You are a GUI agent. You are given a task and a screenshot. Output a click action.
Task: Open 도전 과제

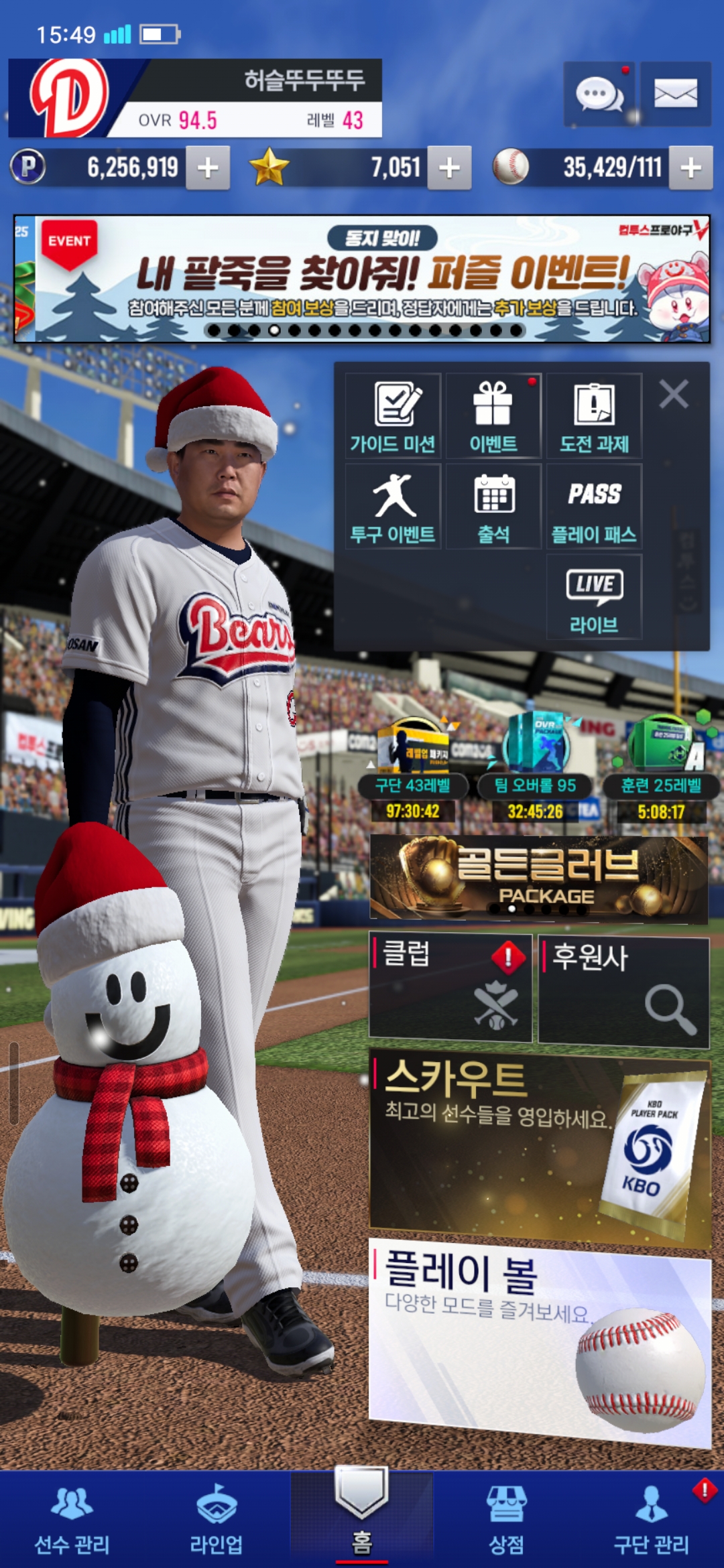tap(594, 416)
